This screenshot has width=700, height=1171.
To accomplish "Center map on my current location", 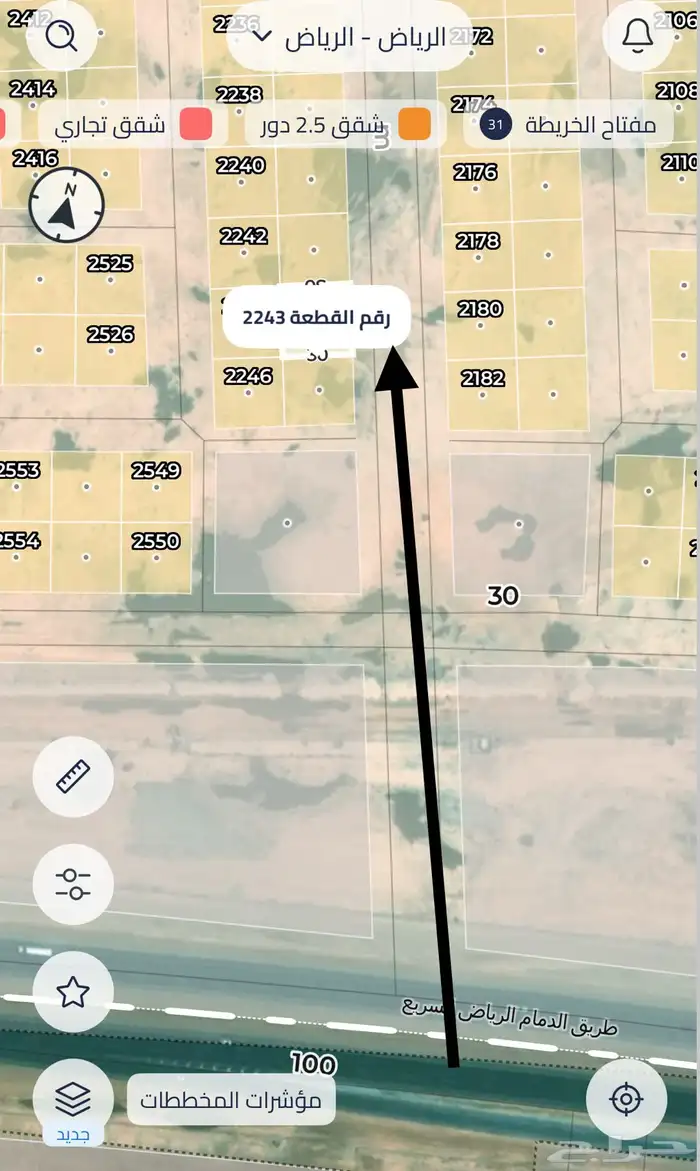I will pos(626,1100).
